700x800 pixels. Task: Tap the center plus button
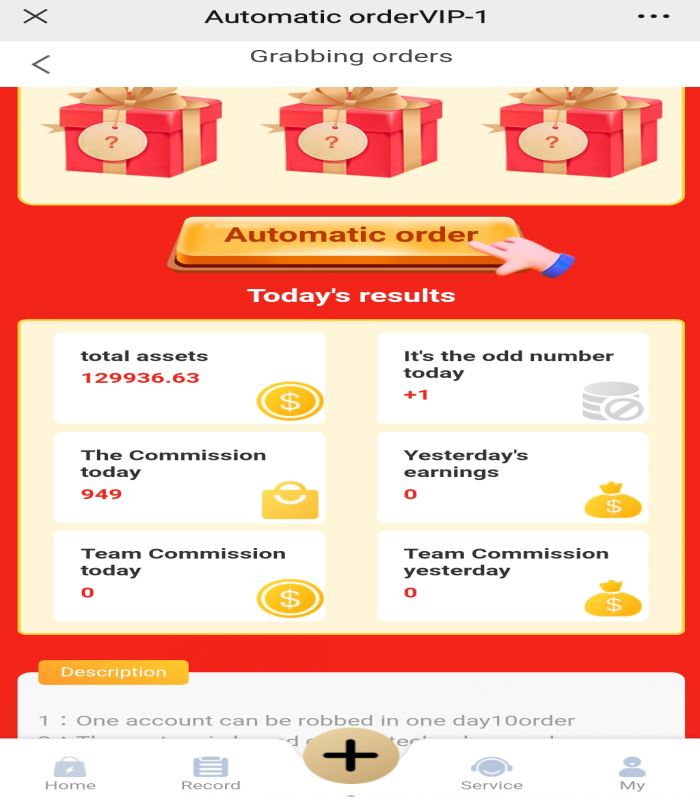point(351,756)
